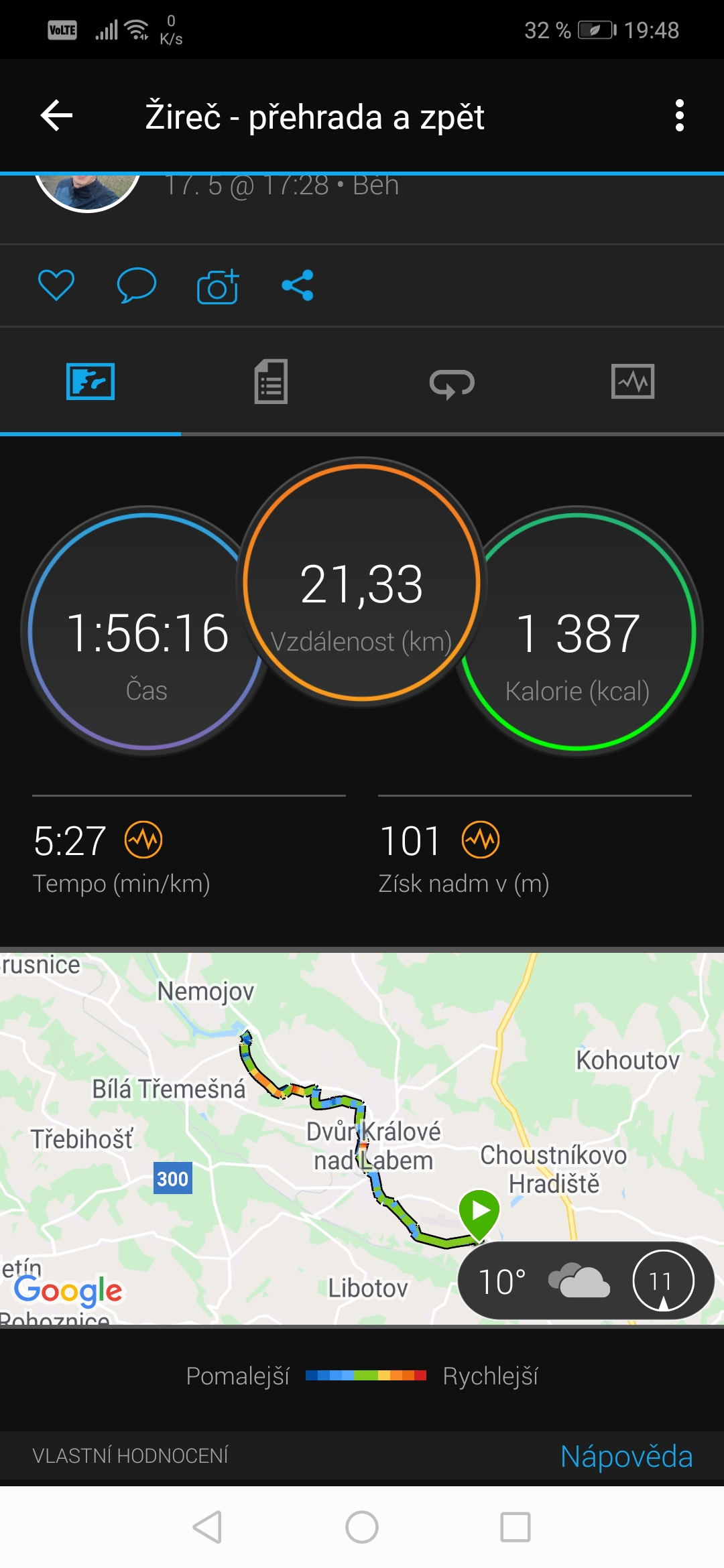Share this running activity
Image resolution: width=724 pixels, height=1568 pixels.
click(298, 285)
